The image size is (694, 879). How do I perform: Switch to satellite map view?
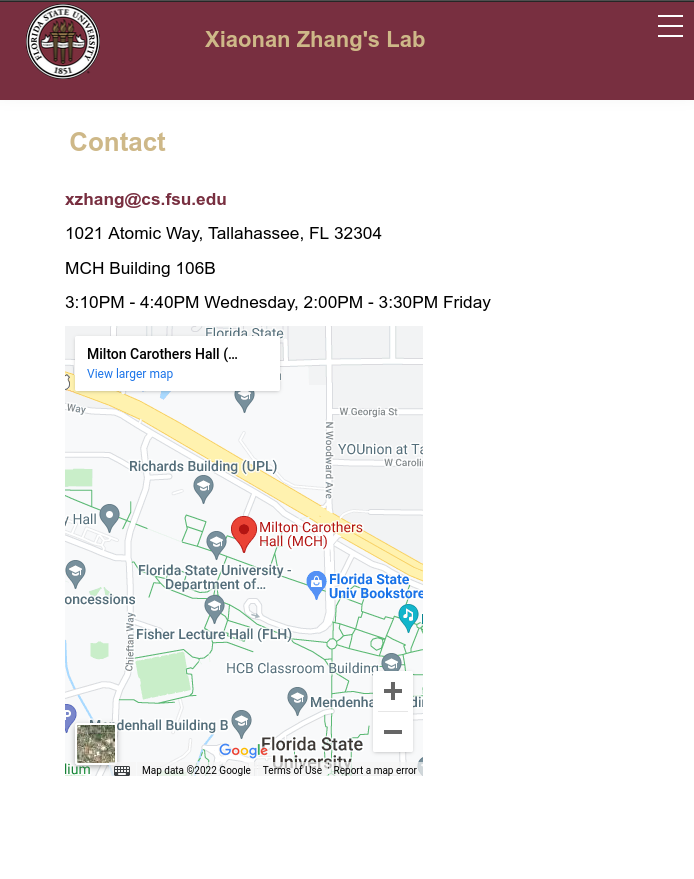(96, 744)
